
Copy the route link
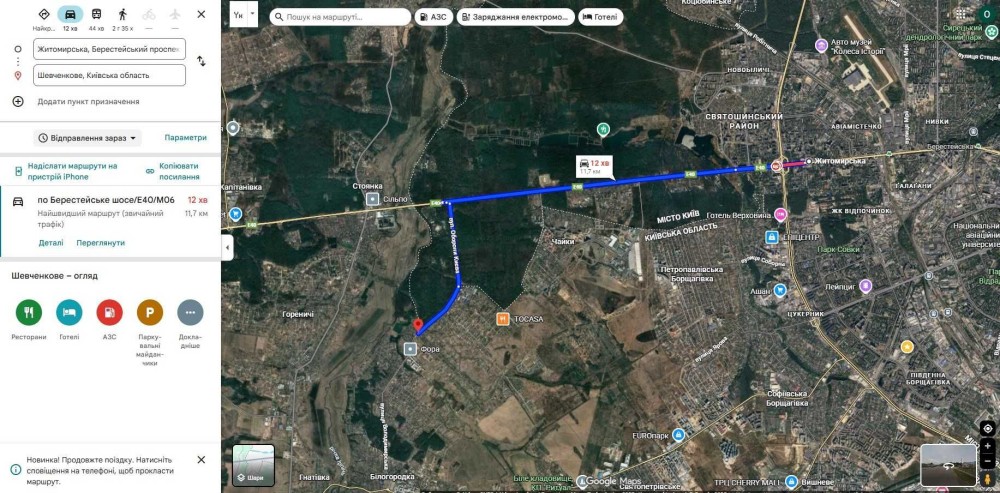click(x=178, y=171)
